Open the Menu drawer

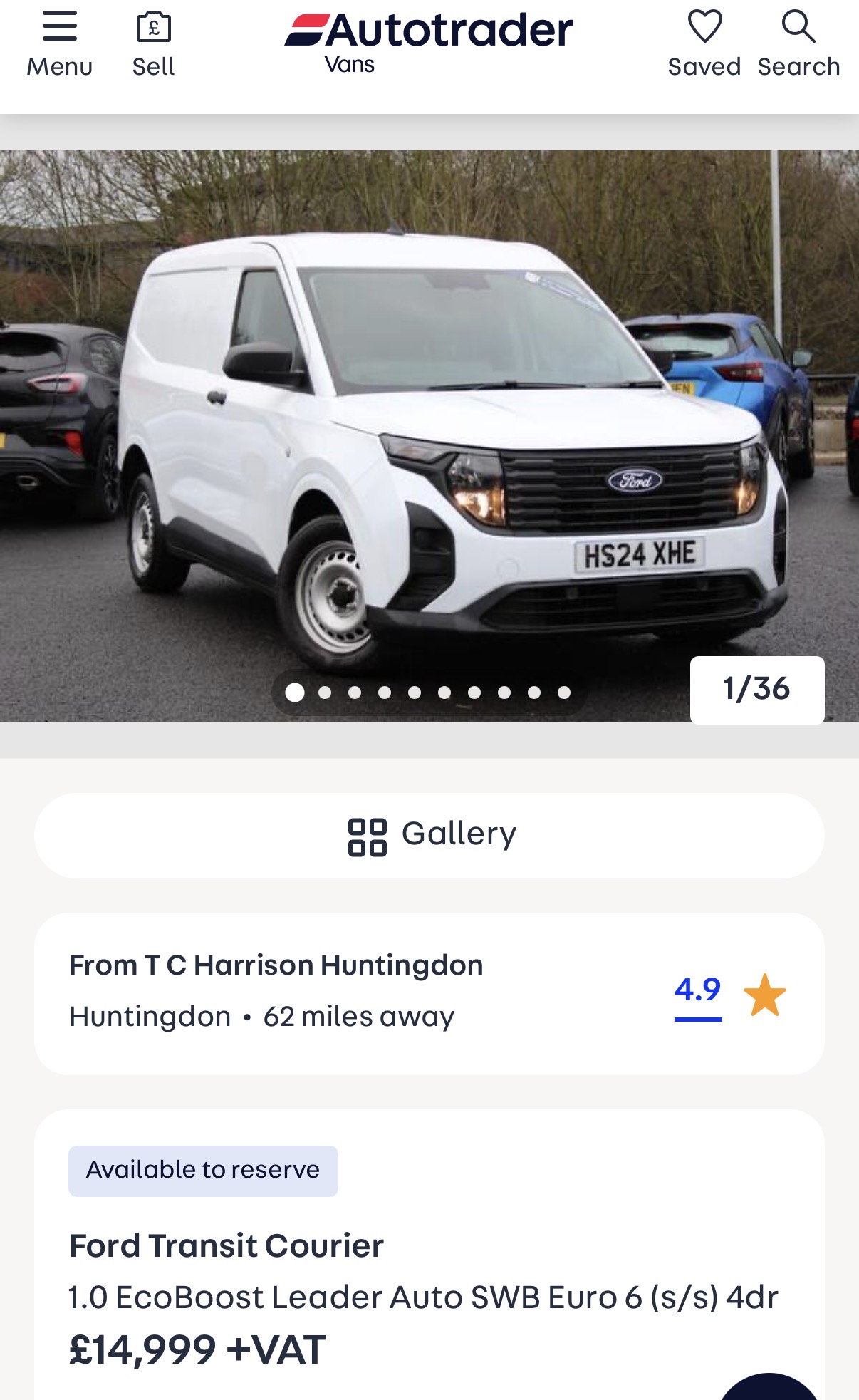click(60, 44)
